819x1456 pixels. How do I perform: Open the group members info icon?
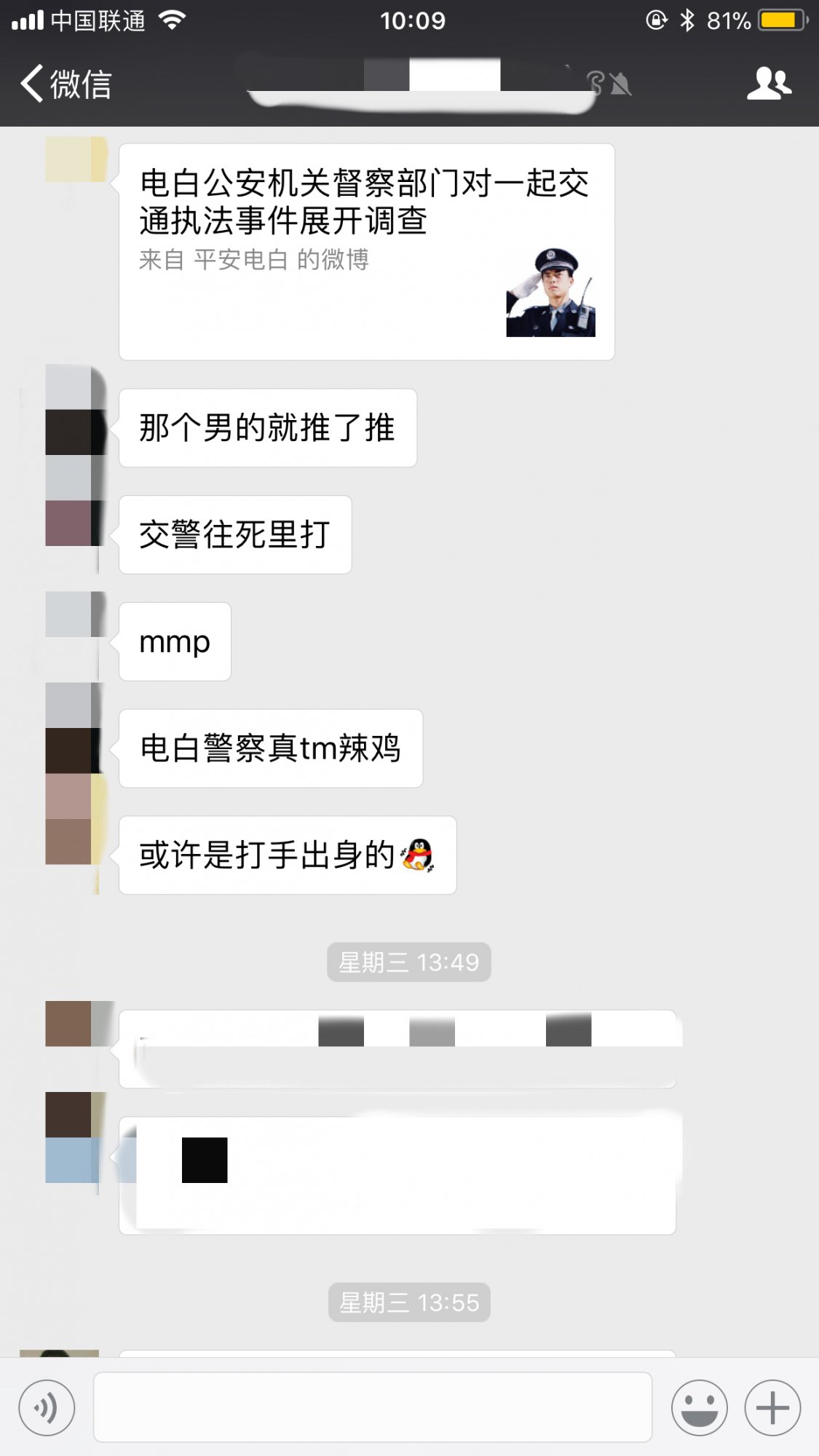pyautogui.click(x=769, y=84)
